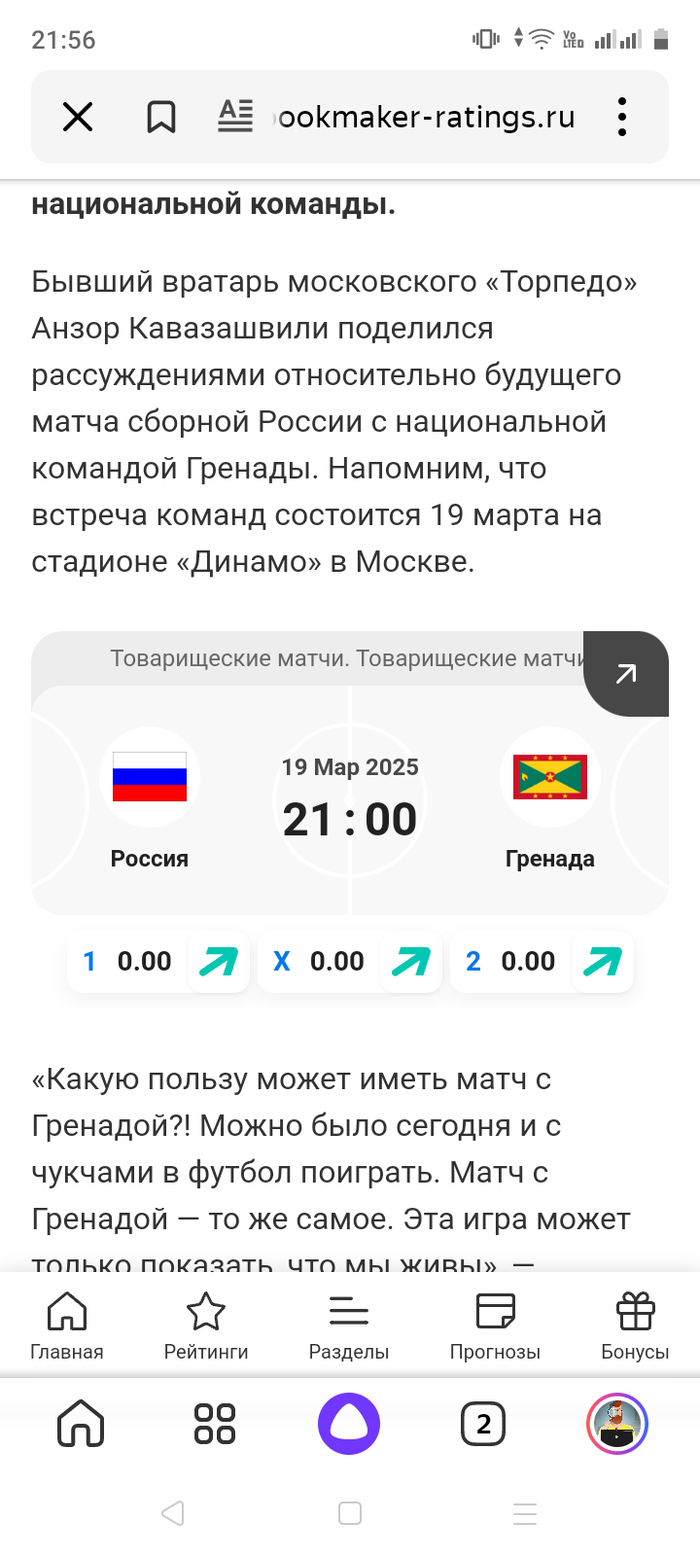The image size is (700, 1556).
Task: Open the browser overflow menu
Action: click(x=622, y=117)
